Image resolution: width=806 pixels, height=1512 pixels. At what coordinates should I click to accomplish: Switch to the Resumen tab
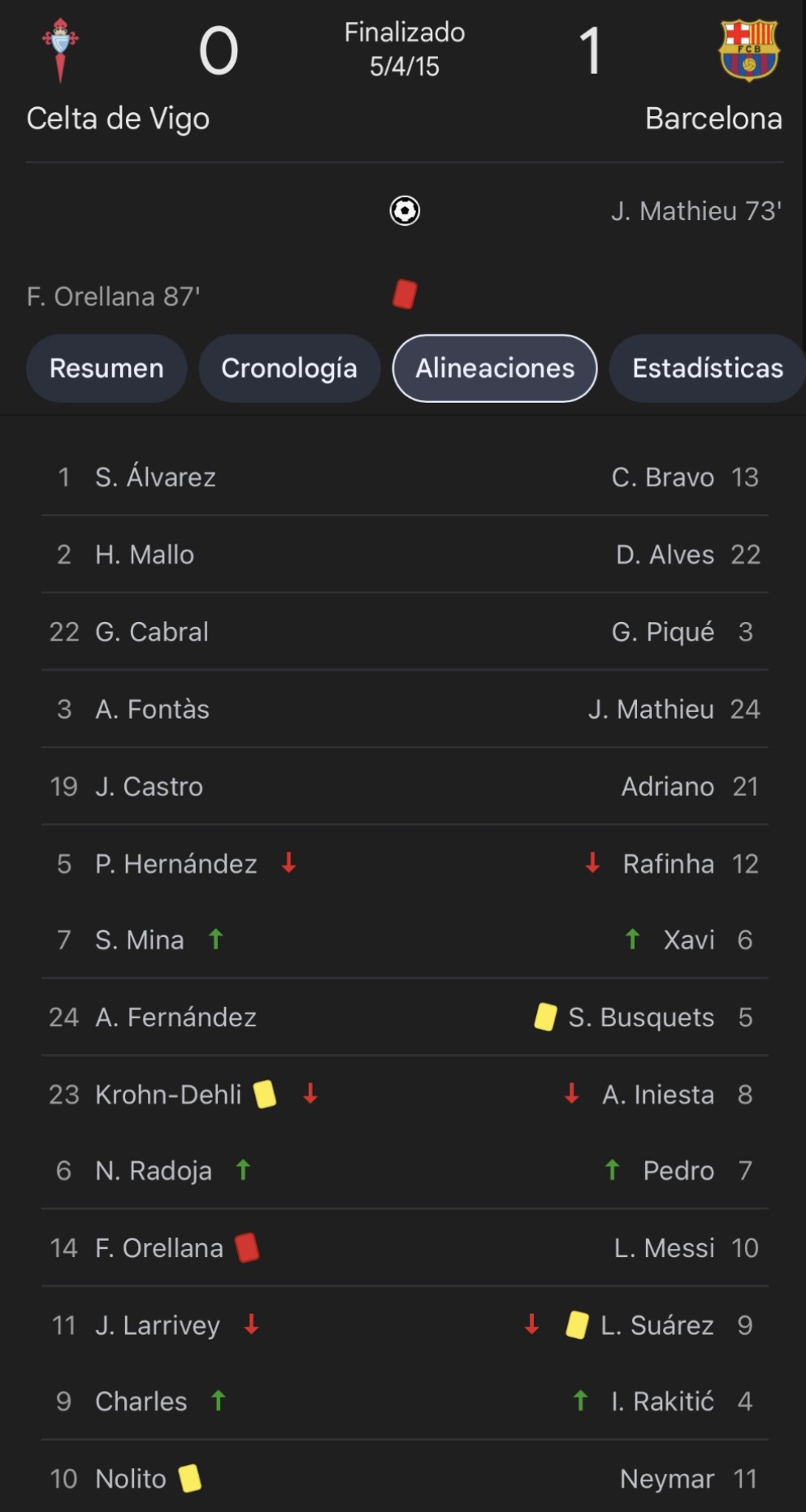coord(106,368)
